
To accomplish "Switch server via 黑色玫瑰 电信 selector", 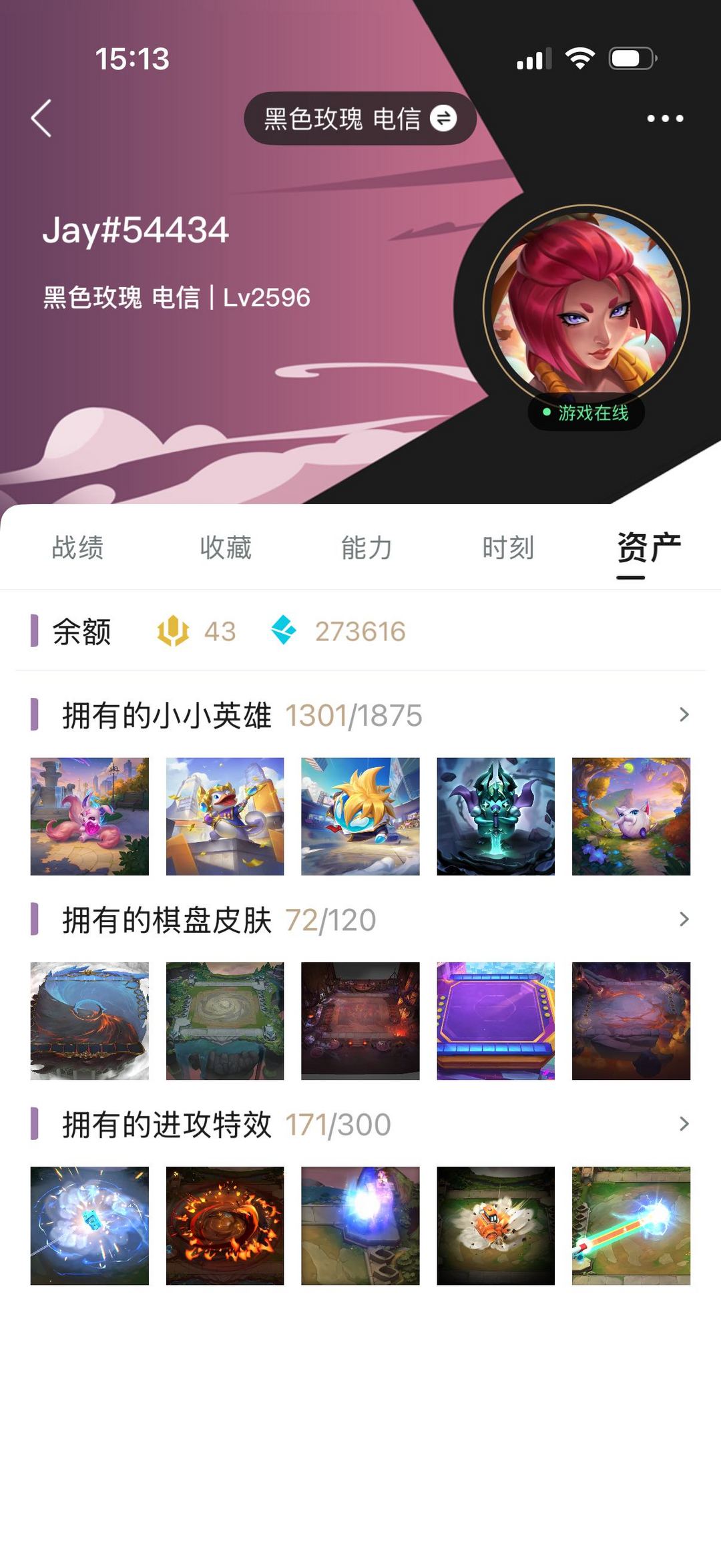I will pos(360,119).
